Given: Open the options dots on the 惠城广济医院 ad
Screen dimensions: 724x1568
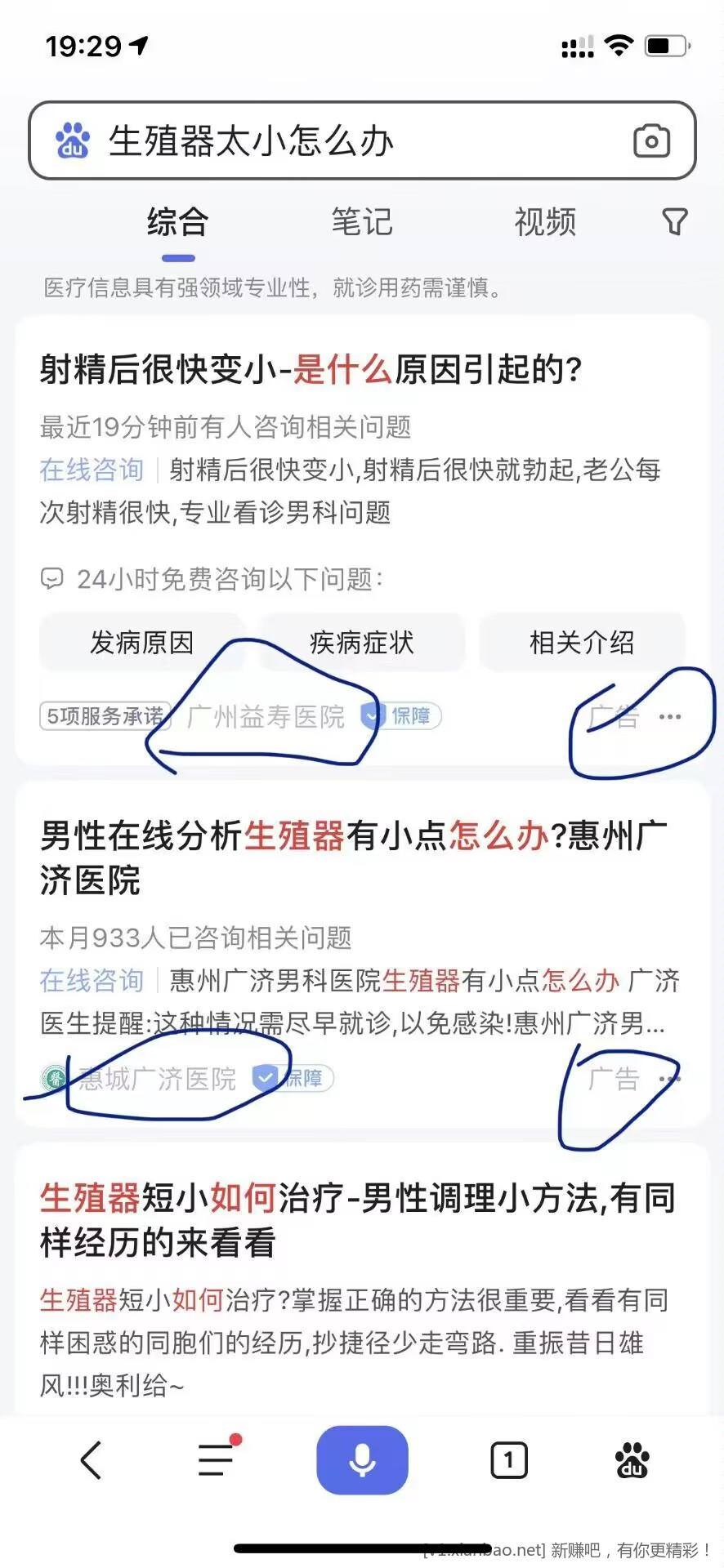Looking at the screenshot, I should pos(670,1079).
